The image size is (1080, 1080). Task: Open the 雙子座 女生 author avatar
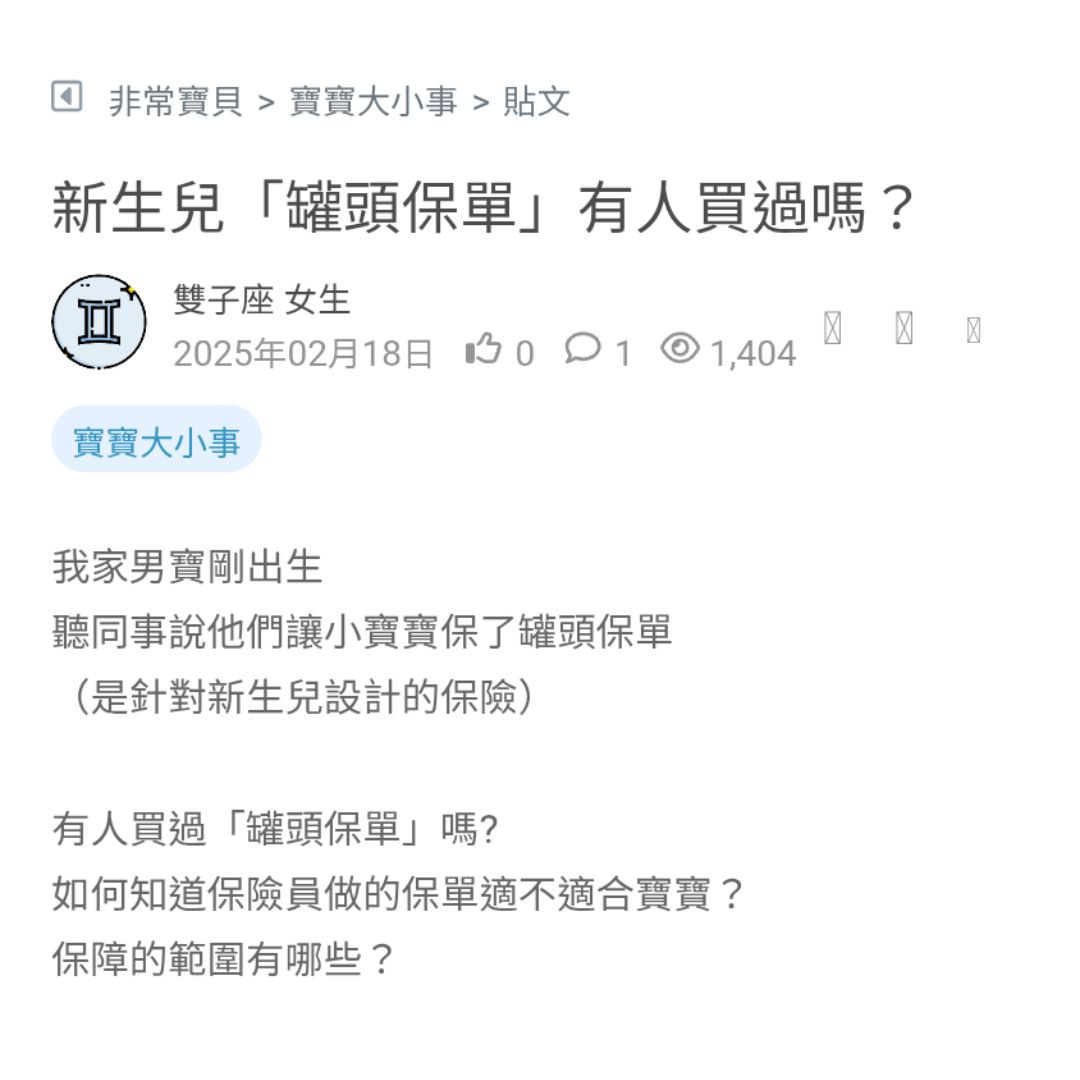[98, 322]
